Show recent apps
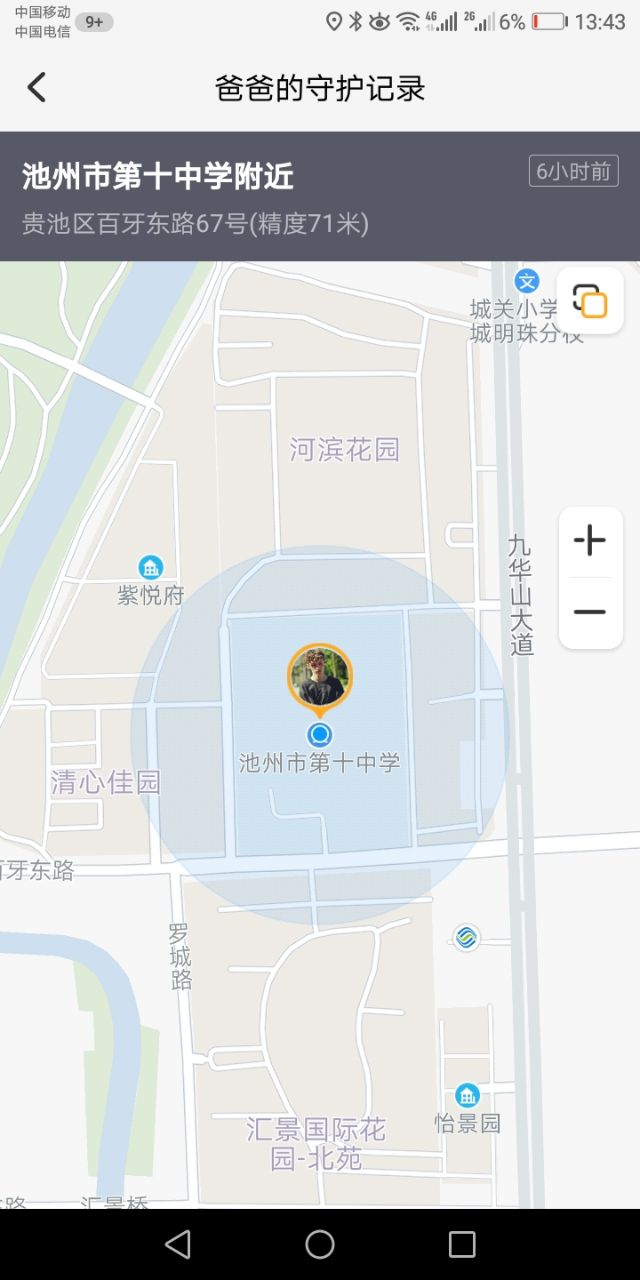 pyautogui.click(x=462, y=1244)
